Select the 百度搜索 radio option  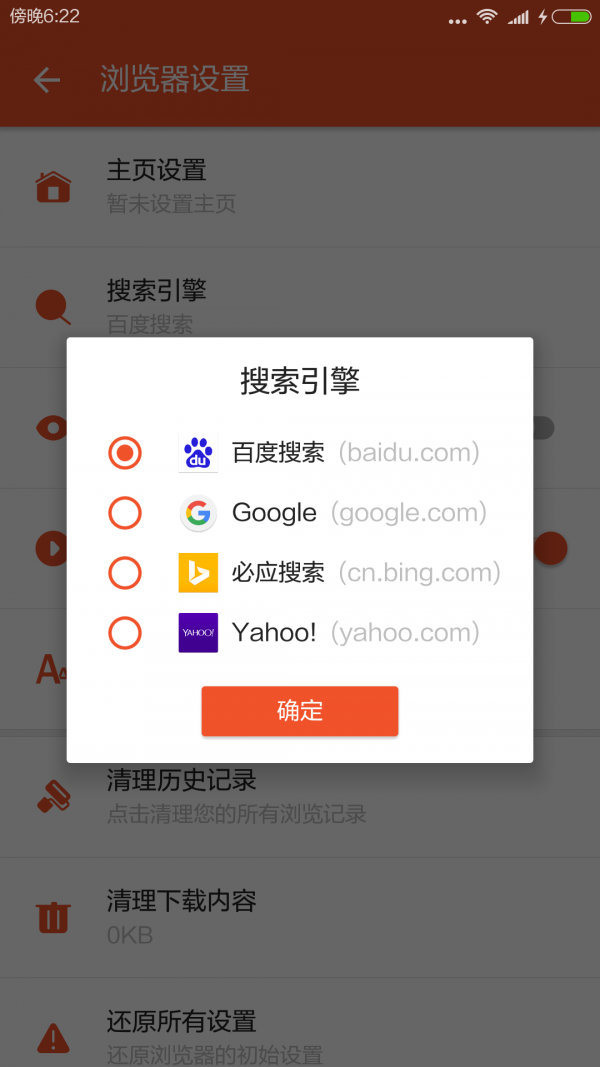click(125, 453)
